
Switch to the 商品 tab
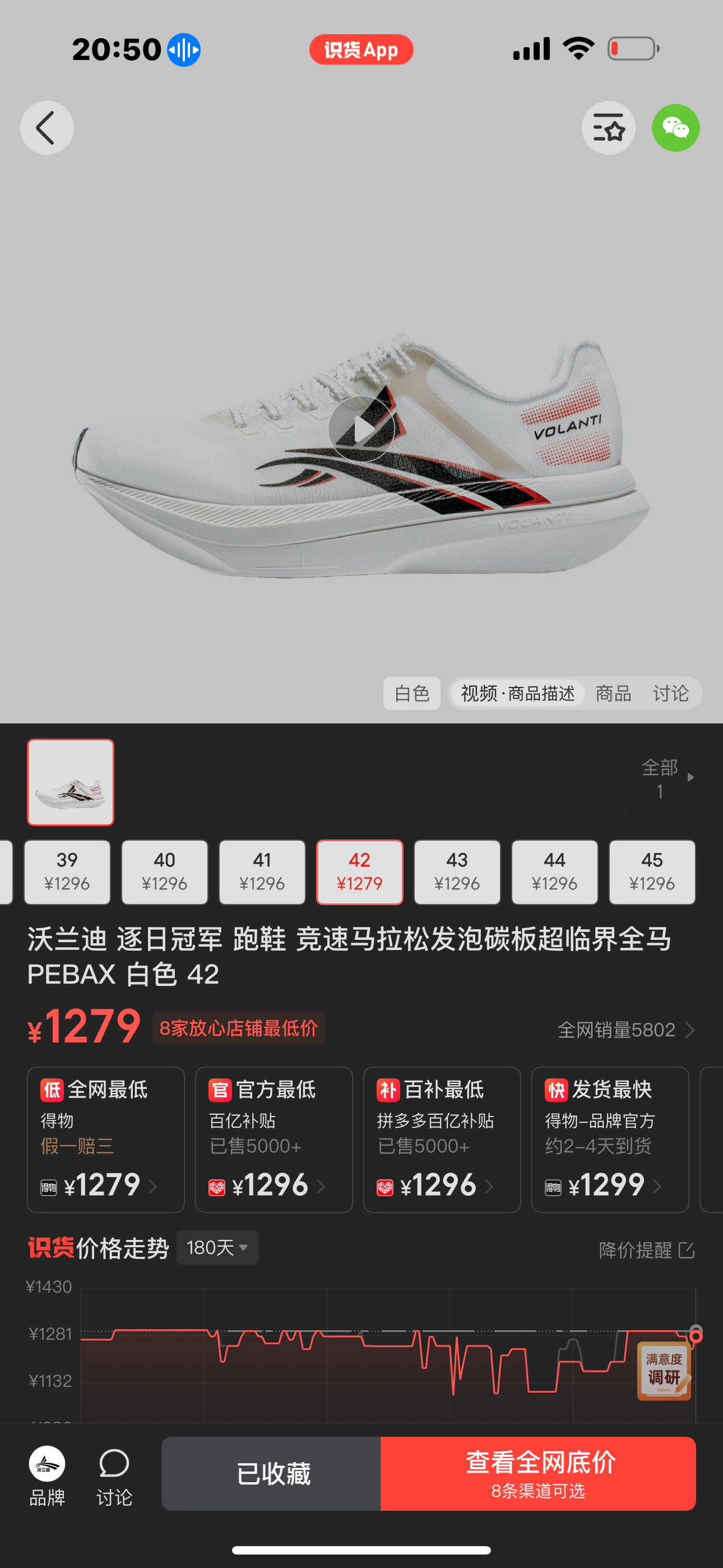(613, 693)
